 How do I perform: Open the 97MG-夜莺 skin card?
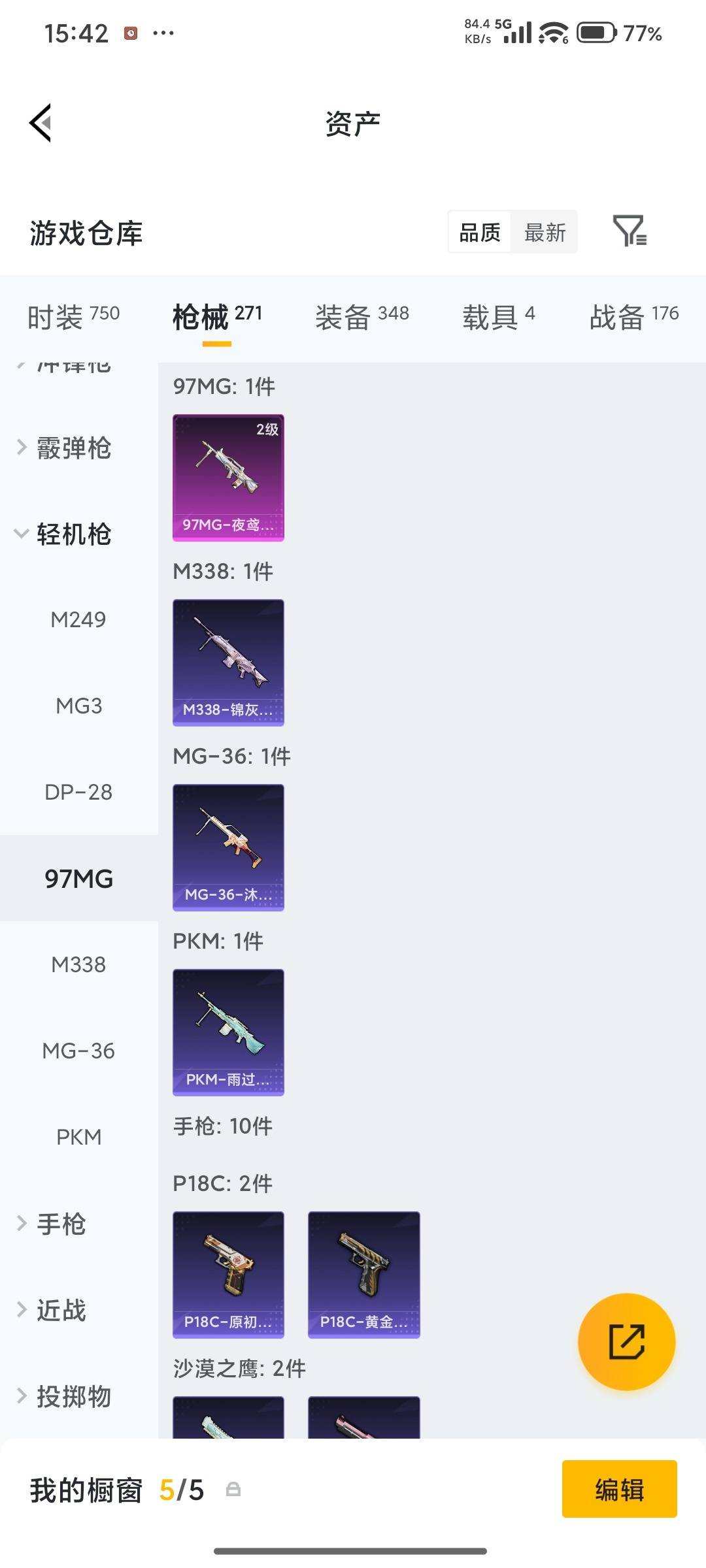point(228,478)
